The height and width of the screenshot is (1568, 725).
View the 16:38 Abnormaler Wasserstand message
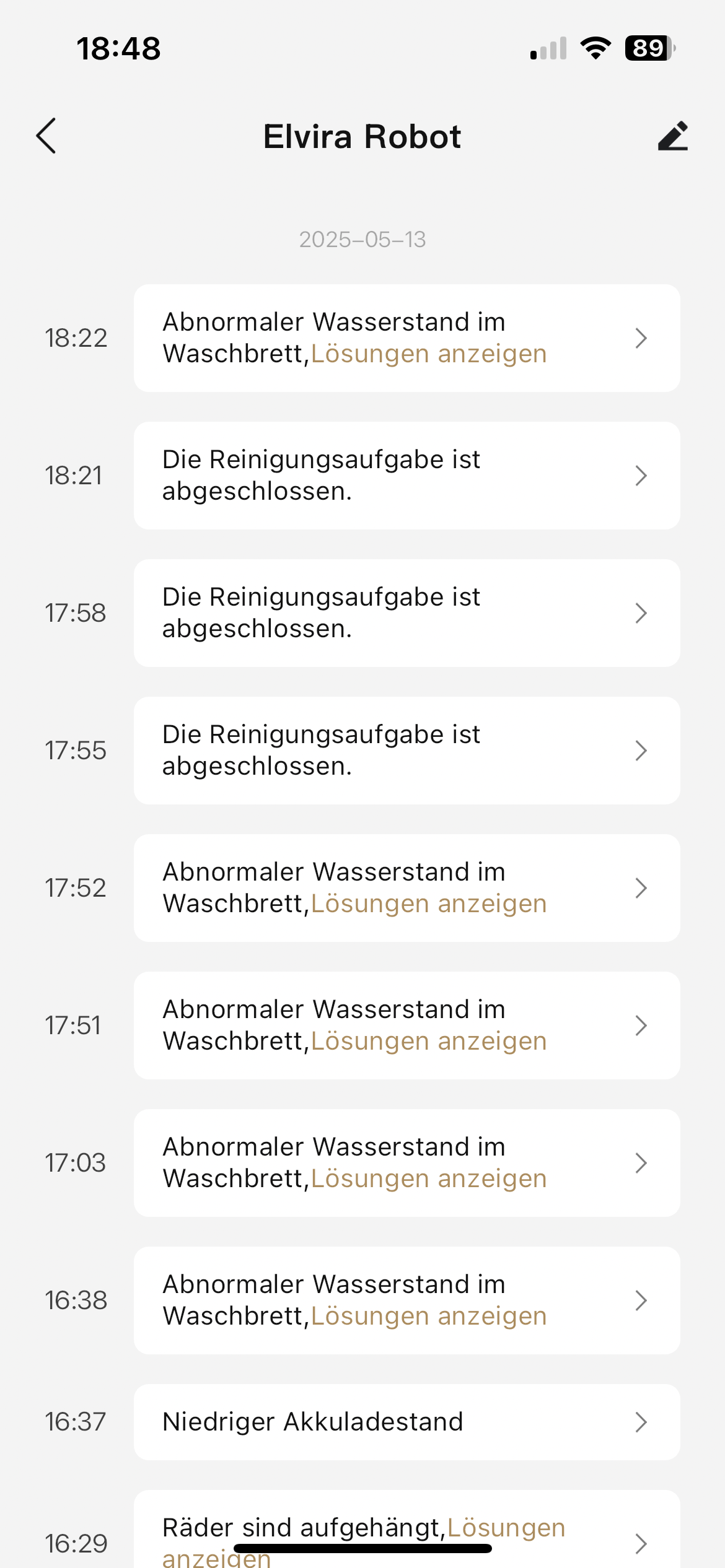click(407, 1300)
